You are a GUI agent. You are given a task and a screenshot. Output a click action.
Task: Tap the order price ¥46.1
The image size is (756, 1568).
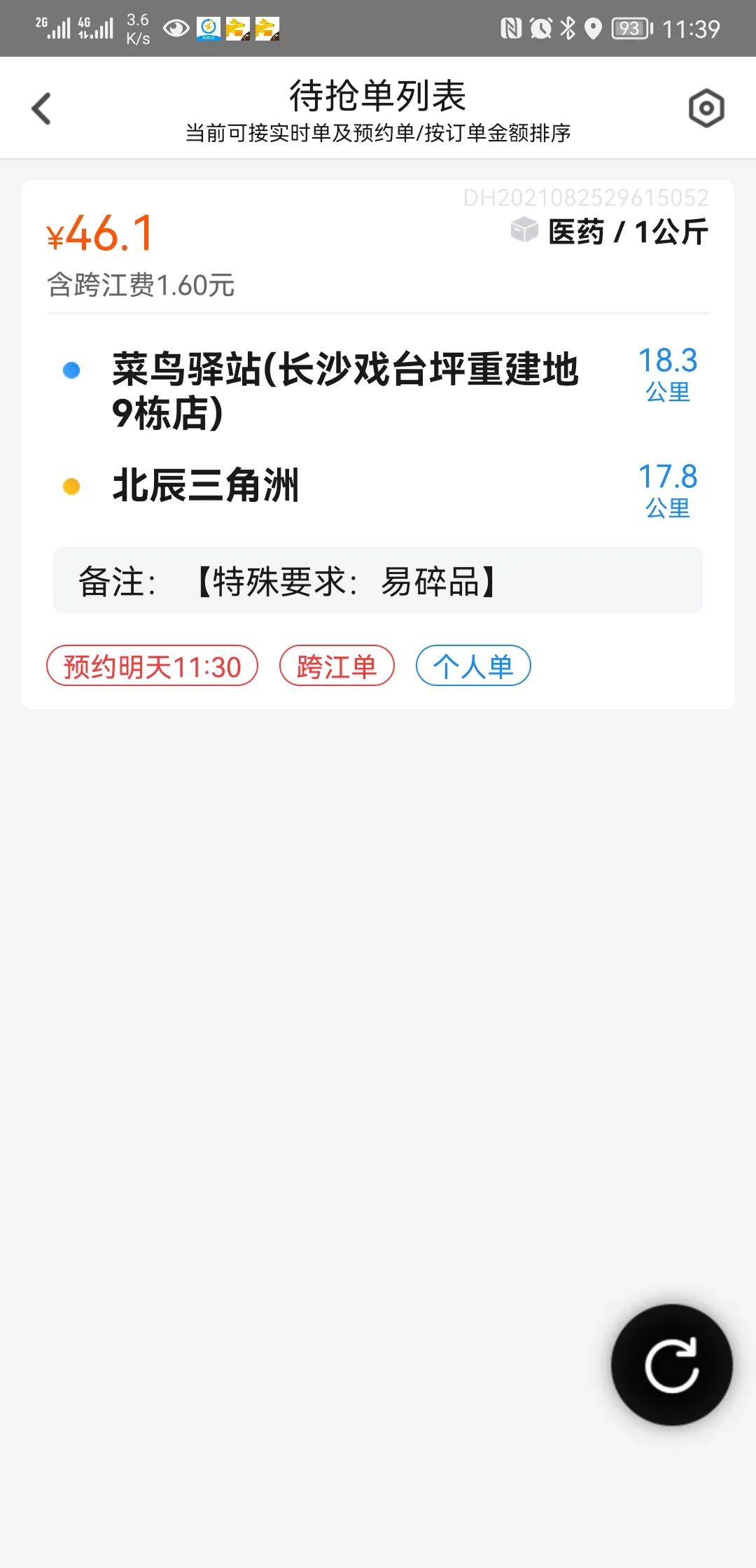point(101,234)
